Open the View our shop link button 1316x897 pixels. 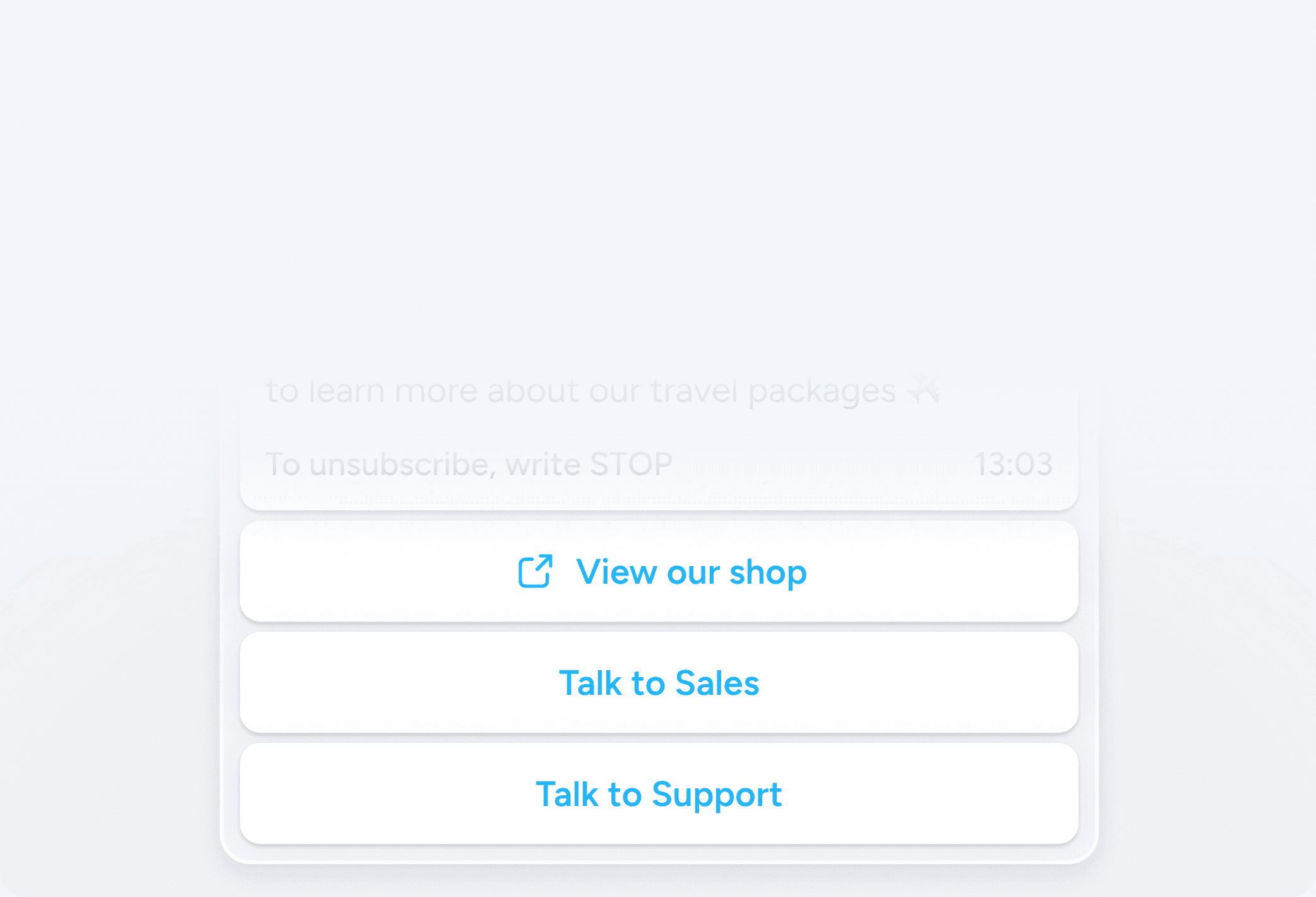pos(659,572)
